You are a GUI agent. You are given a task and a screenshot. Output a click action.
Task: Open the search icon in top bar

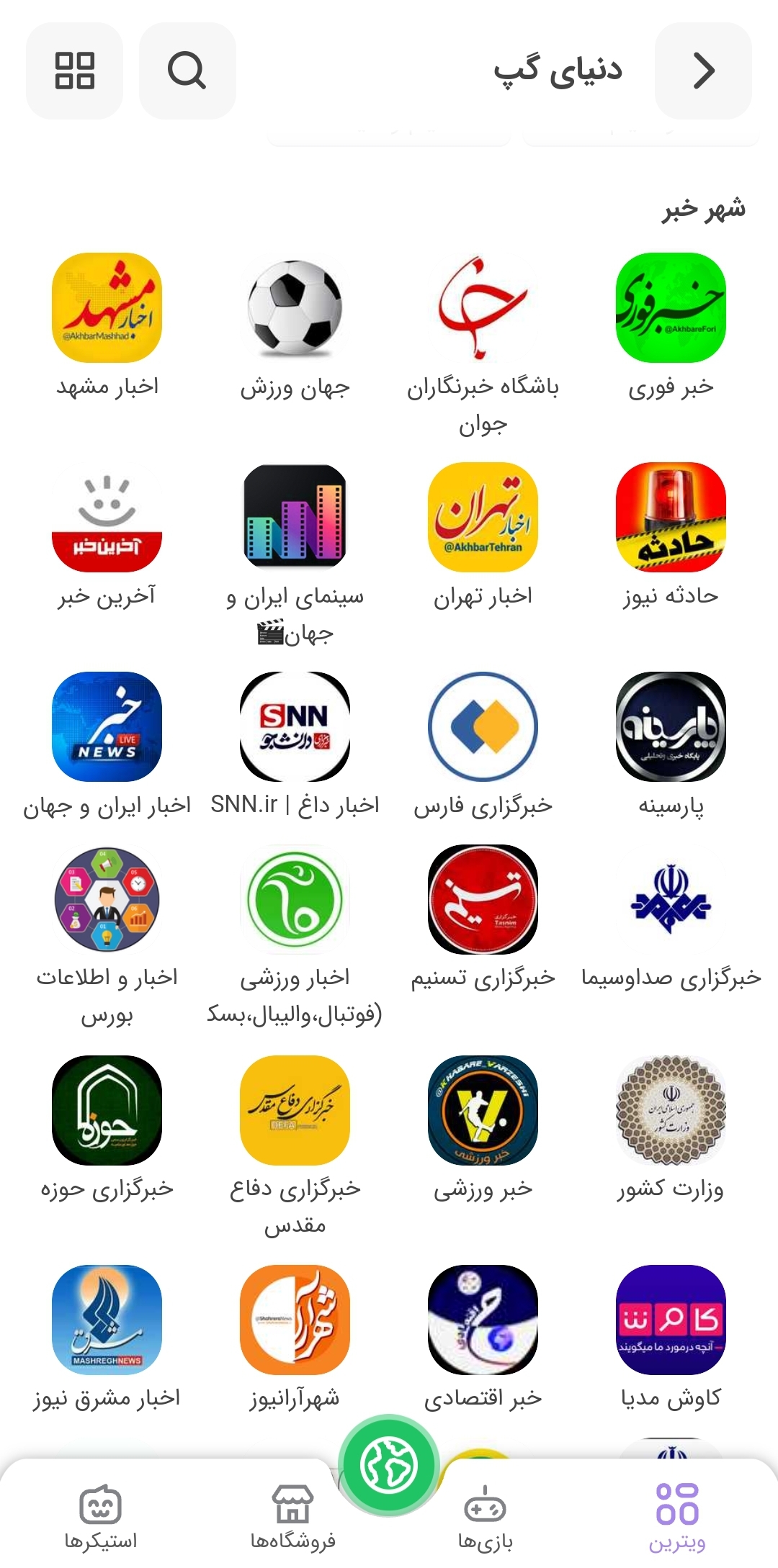(187, 71)
